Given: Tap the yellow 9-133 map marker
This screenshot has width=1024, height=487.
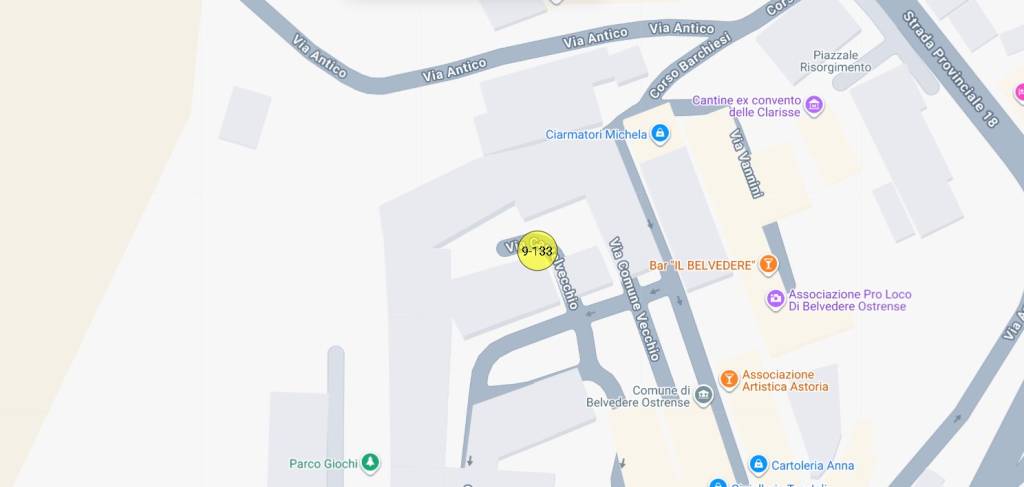Looking at the screenshot, I should pyautogui.click(x=537, y=251).
